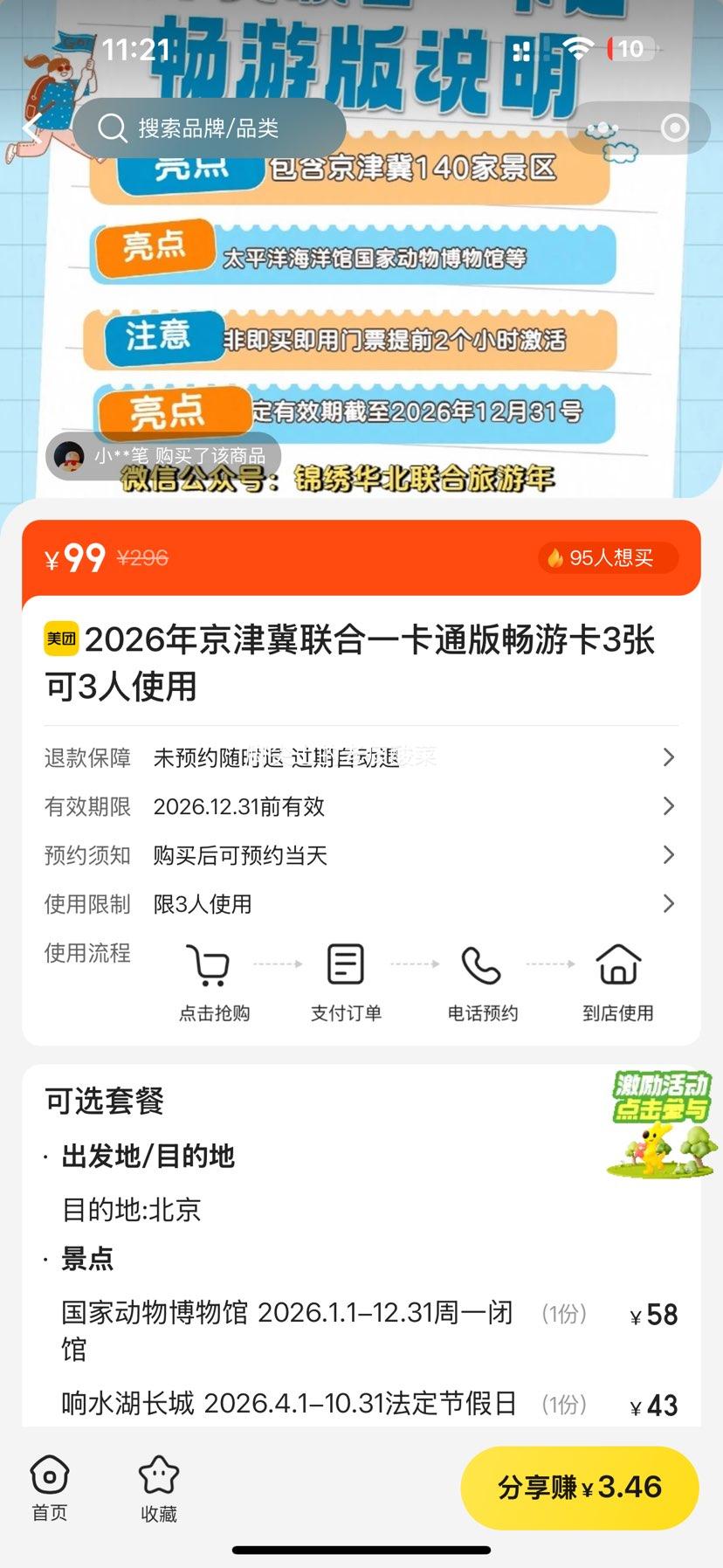
Task: Open the 退款保障 refund details row
Action: click(361, 757)
